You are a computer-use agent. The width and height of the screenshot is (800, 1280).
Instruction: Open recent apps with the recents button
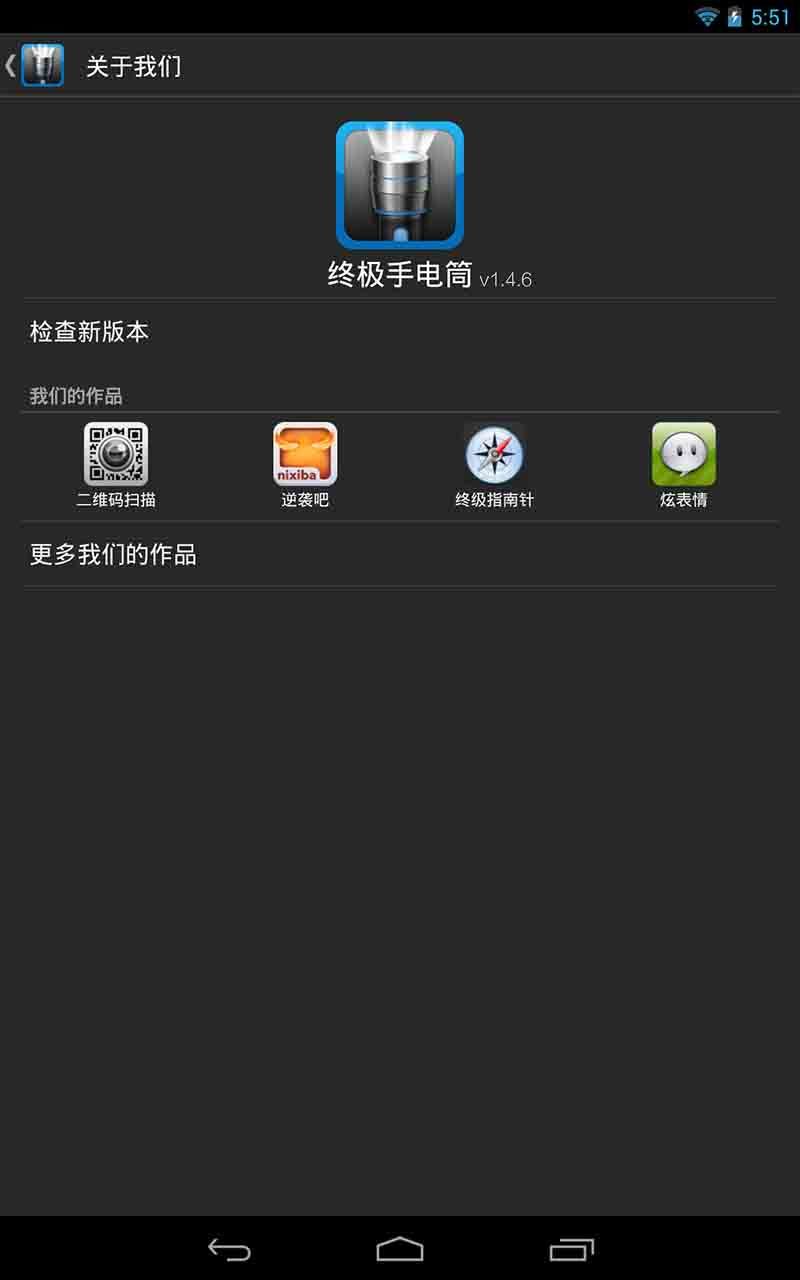coord(572,1248)
